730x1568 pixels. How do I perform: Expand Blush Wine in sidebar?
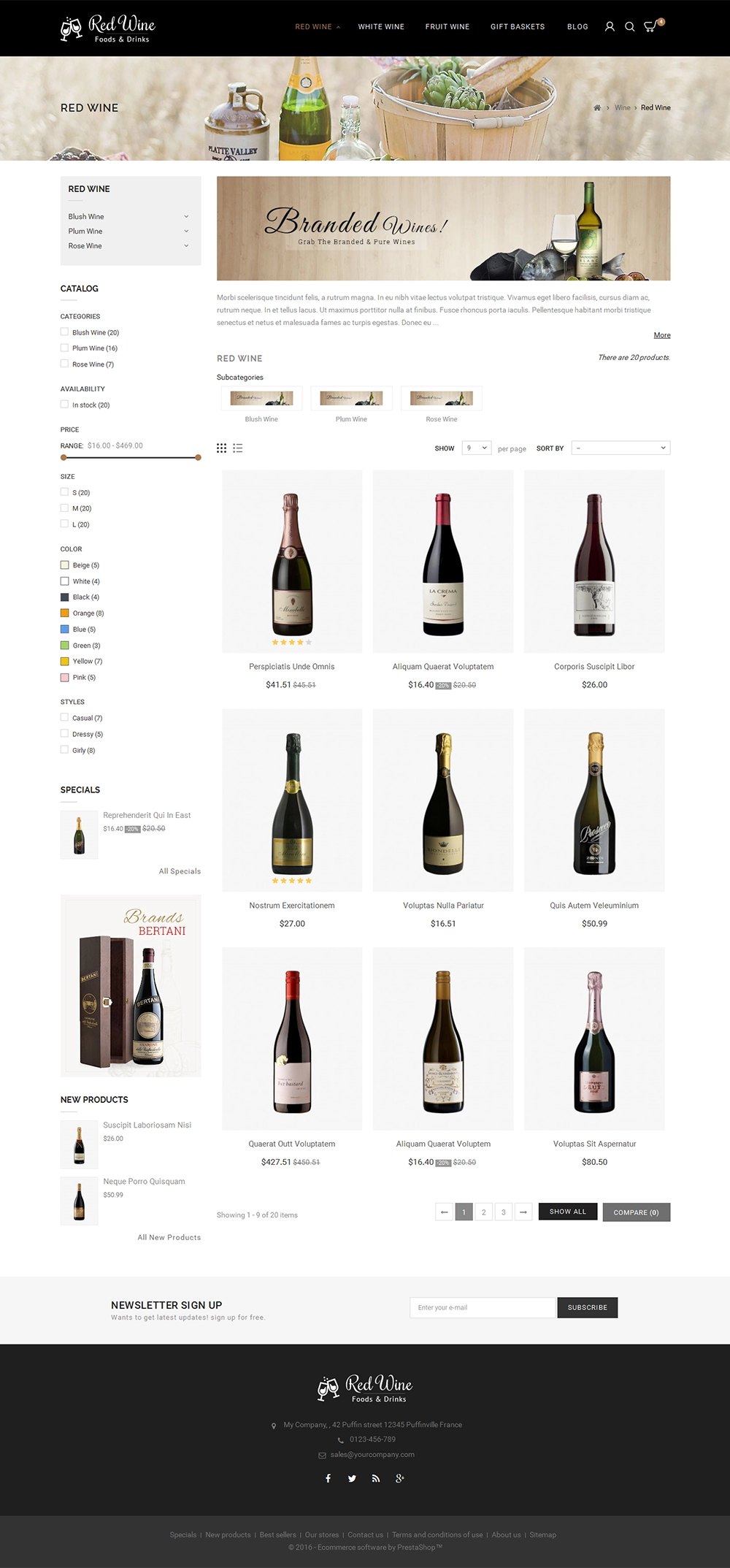click(186, 217)
